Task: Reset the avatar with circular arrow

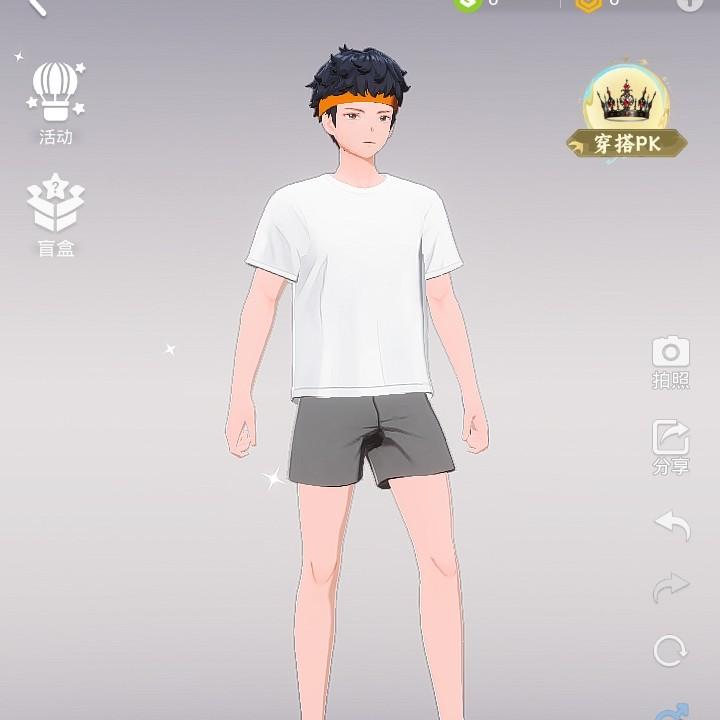Action: [671, 651]
